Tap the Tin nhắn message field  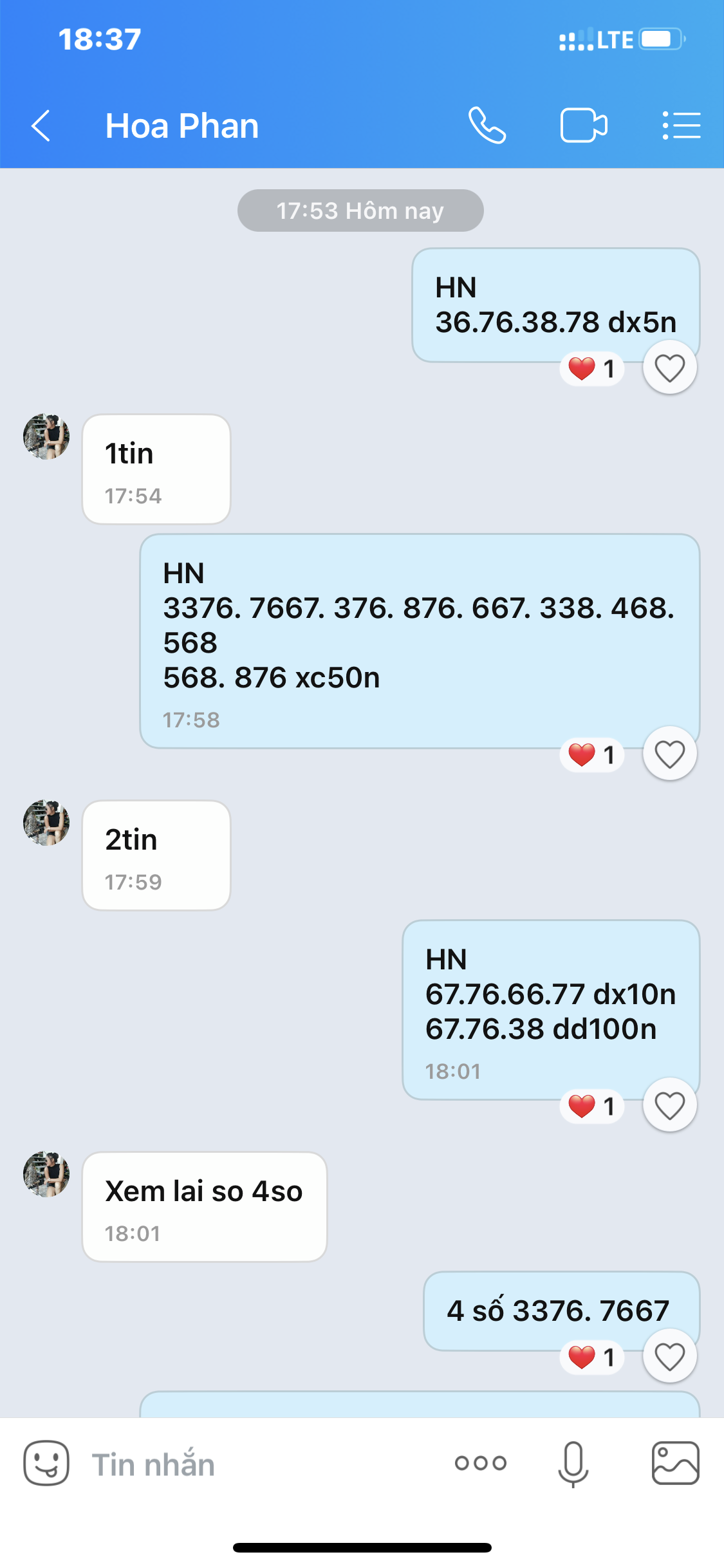pos(257,1464)
